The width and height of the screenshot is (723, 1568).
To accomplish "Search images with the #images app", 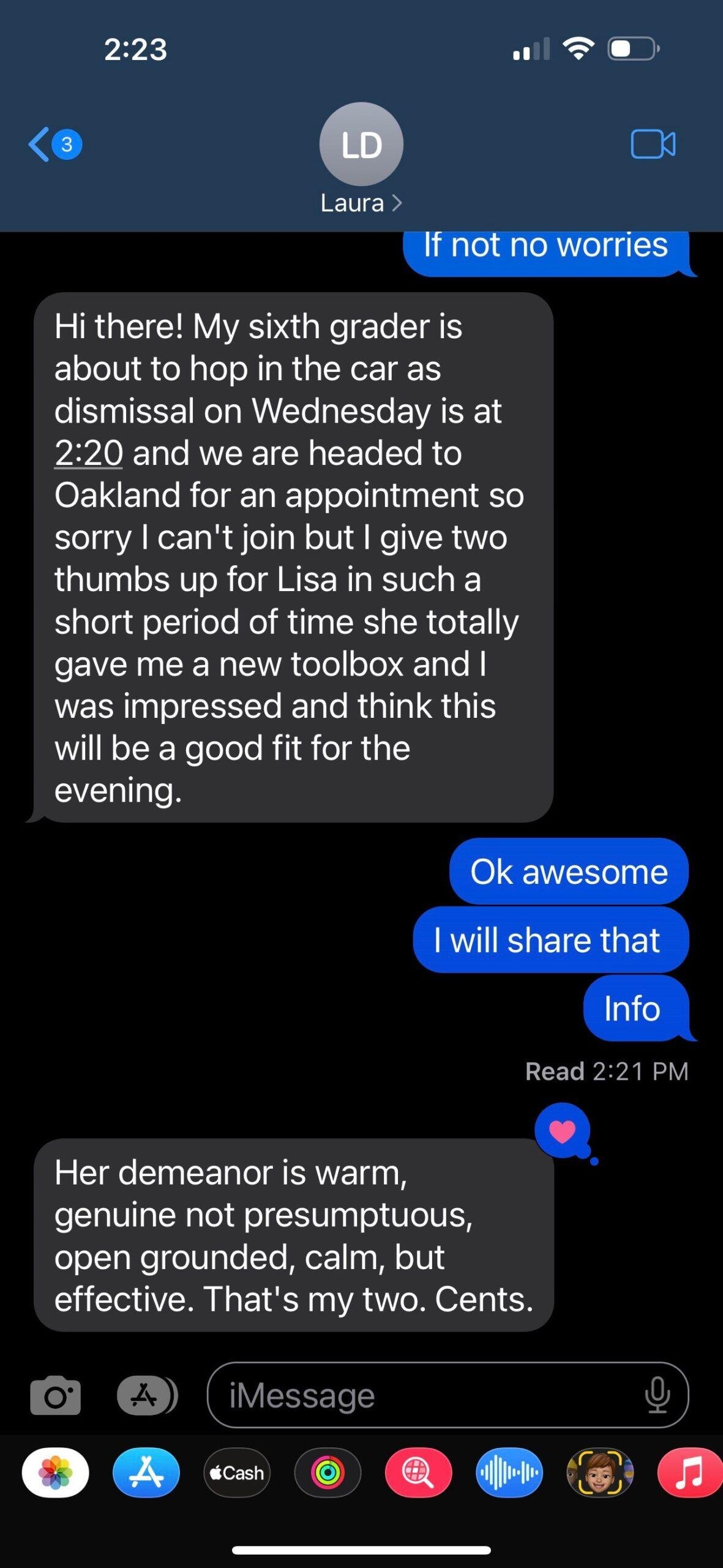I will coord(418,1472).
